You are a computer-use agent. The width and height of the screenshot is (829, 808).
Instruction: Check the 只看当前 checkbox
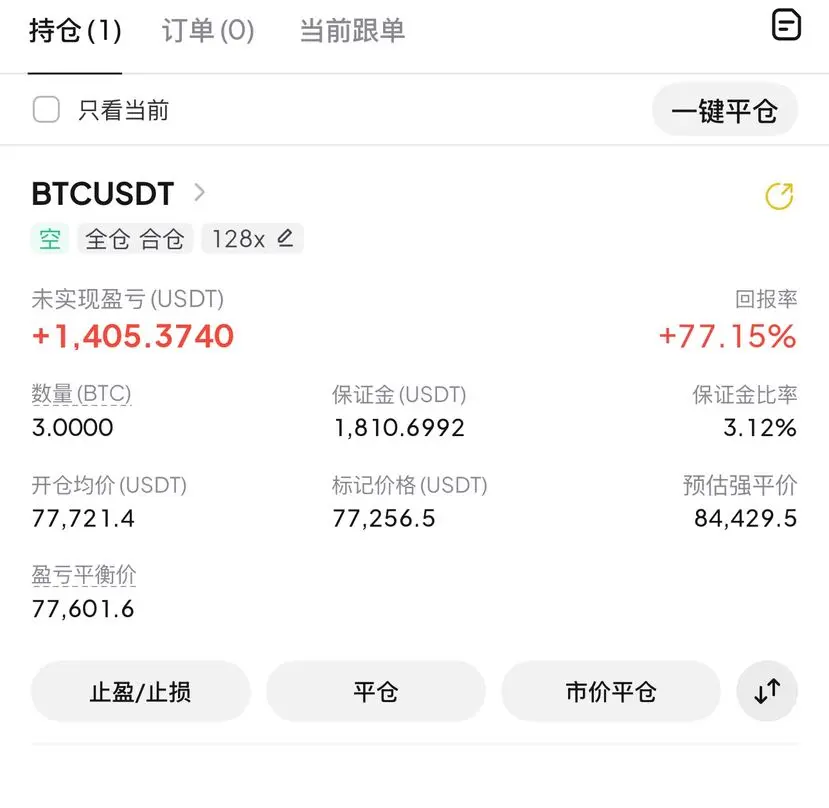[47, 109]
